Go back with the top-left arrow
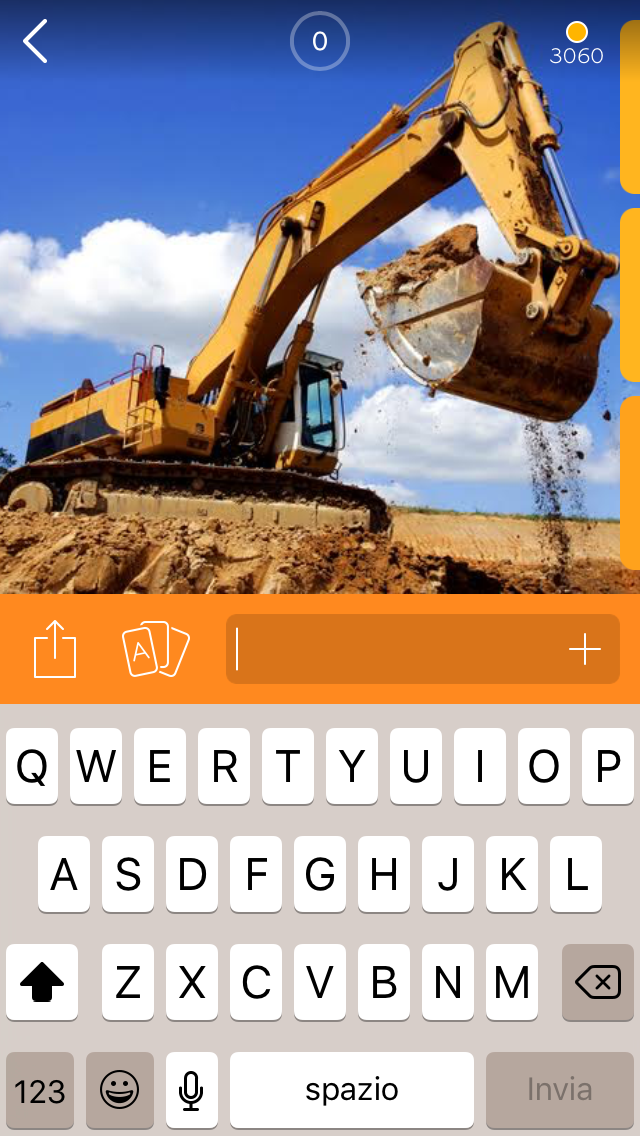The image size is (640, 1136). (36, 42)
